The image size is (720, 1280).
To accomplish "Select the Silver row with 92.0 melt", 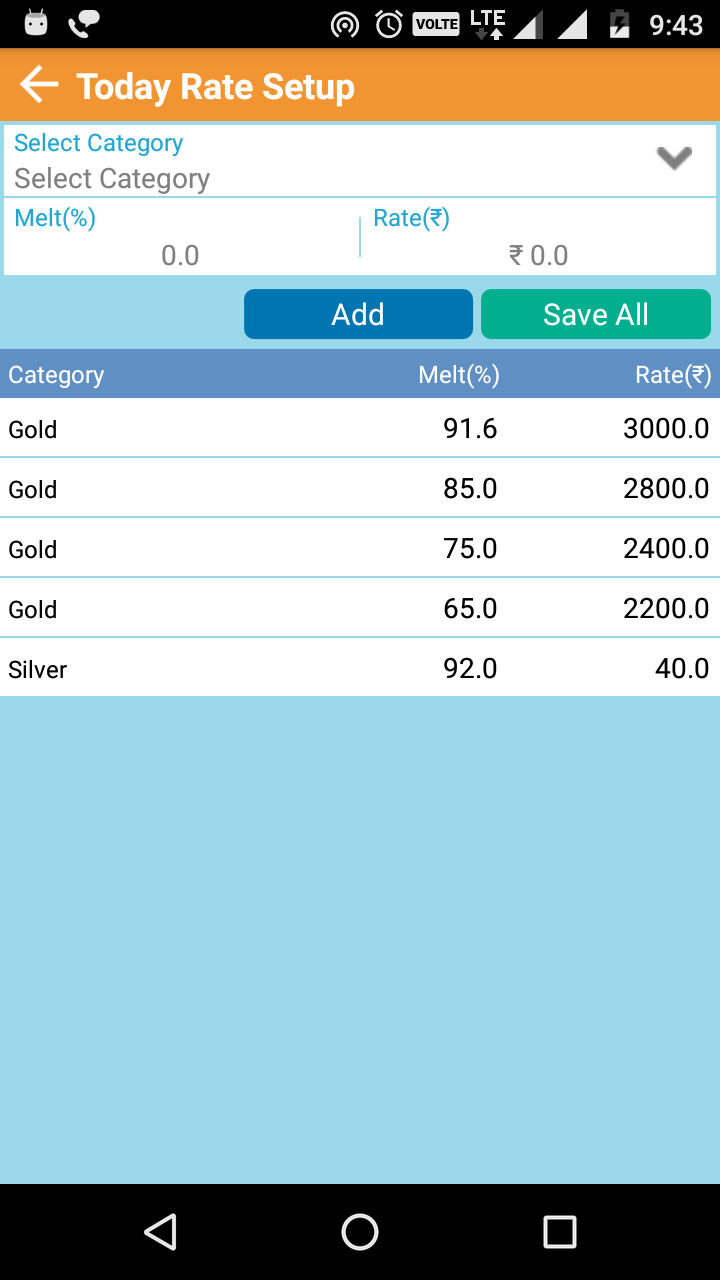I will click(360, 668).
